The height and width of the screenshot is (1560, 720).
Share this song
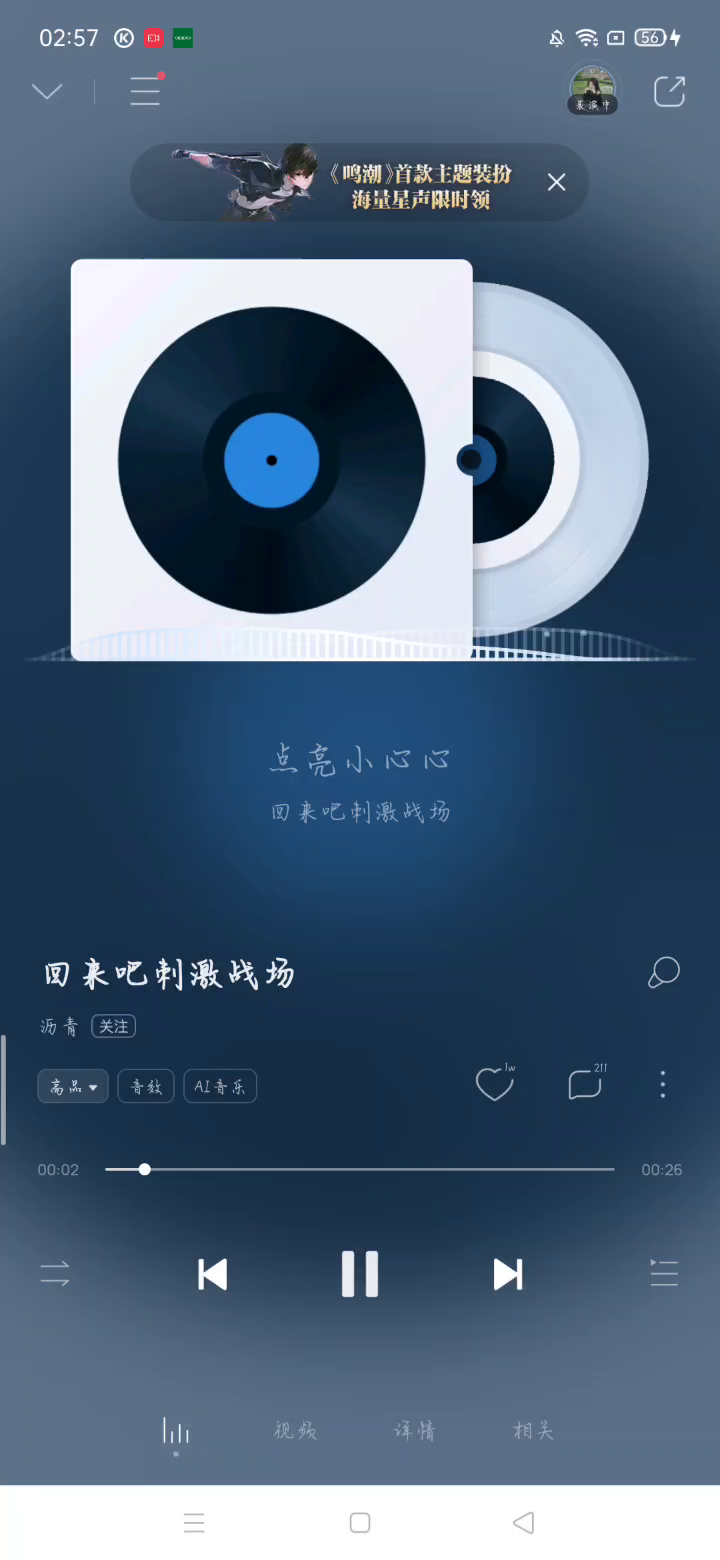pos(669,91)
